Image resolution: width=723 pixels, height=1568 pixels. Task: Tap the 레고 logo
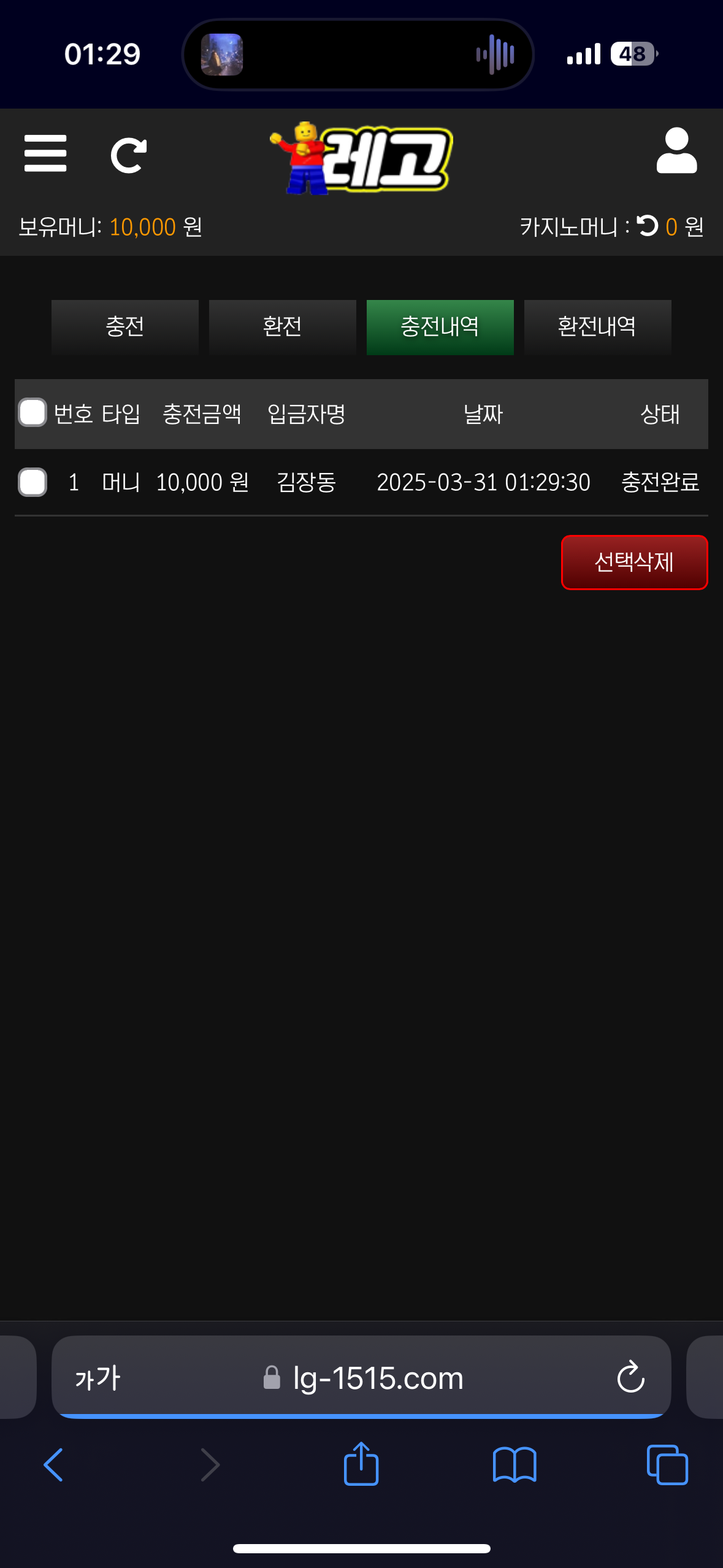362,158
